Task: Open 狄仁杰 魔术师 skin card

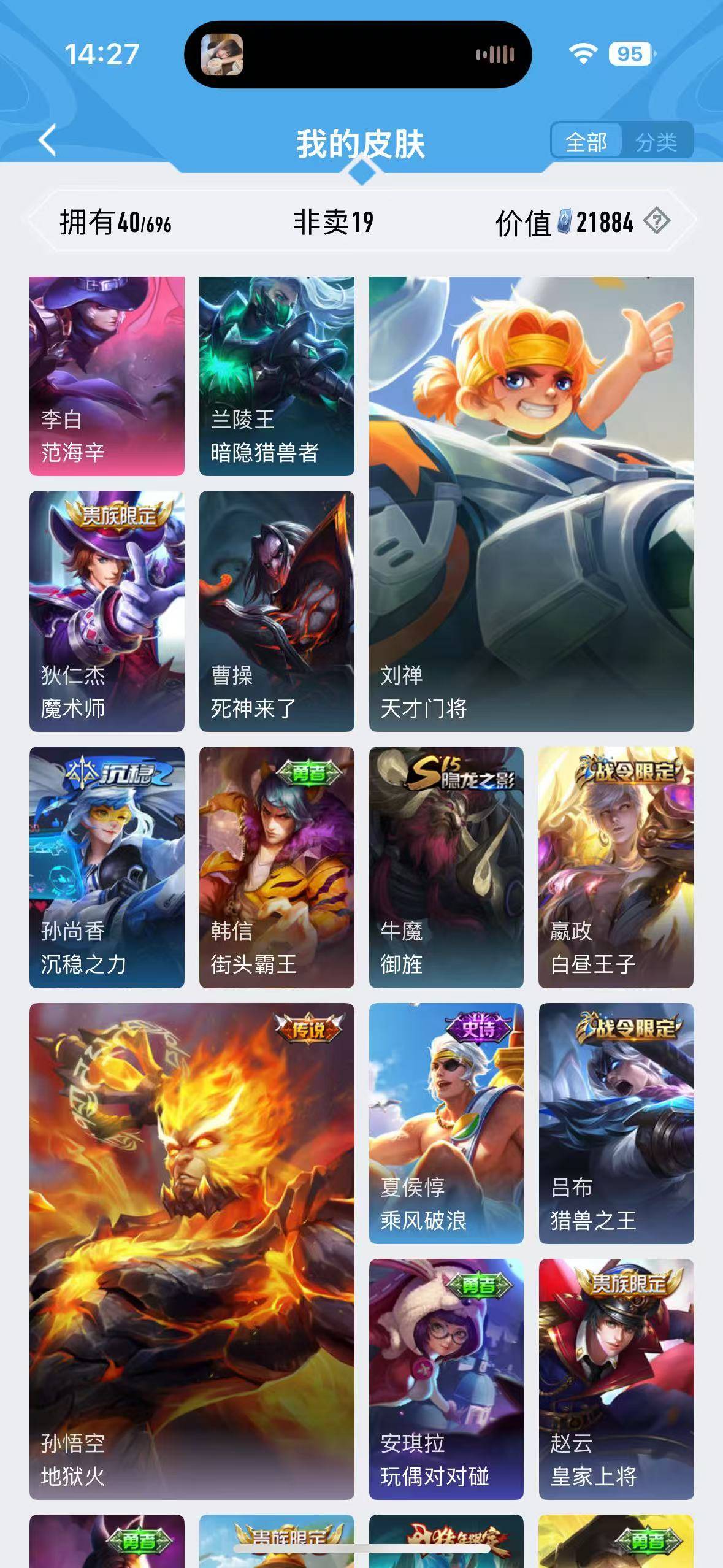Action: pos(107,611)
